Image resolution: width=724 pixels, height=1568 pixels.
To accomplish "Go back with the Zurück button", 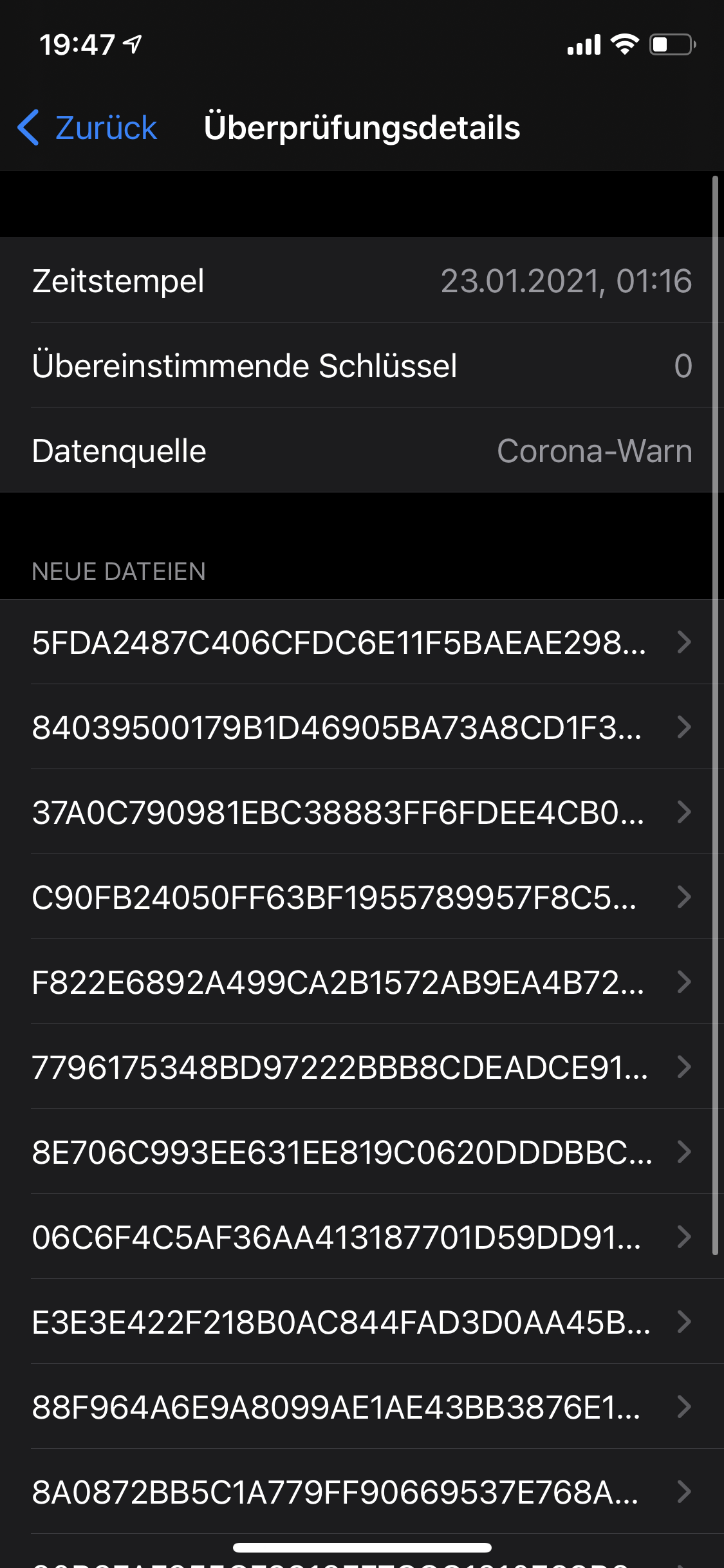I will coord(88,127).
